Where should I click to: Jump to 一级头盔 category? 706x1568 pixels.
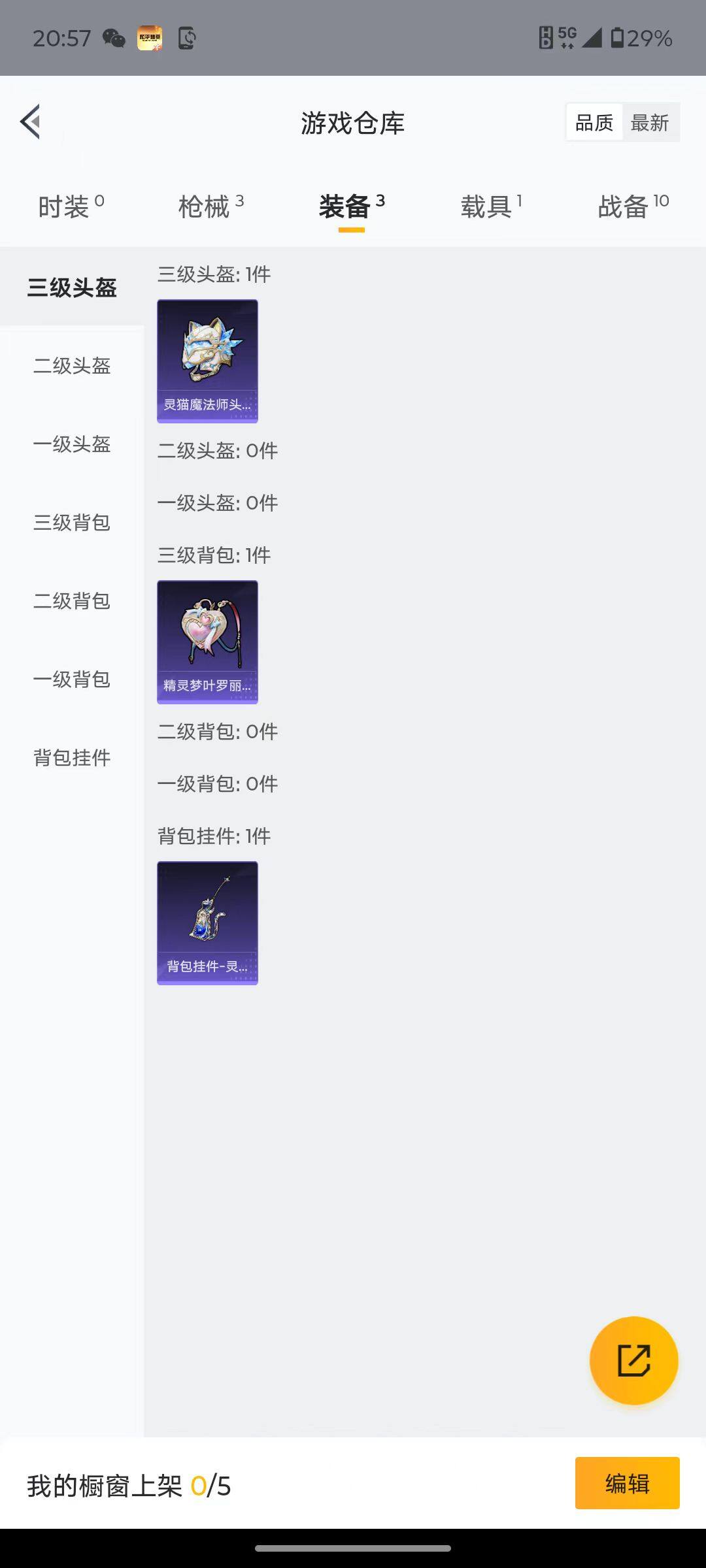(72, 444)
